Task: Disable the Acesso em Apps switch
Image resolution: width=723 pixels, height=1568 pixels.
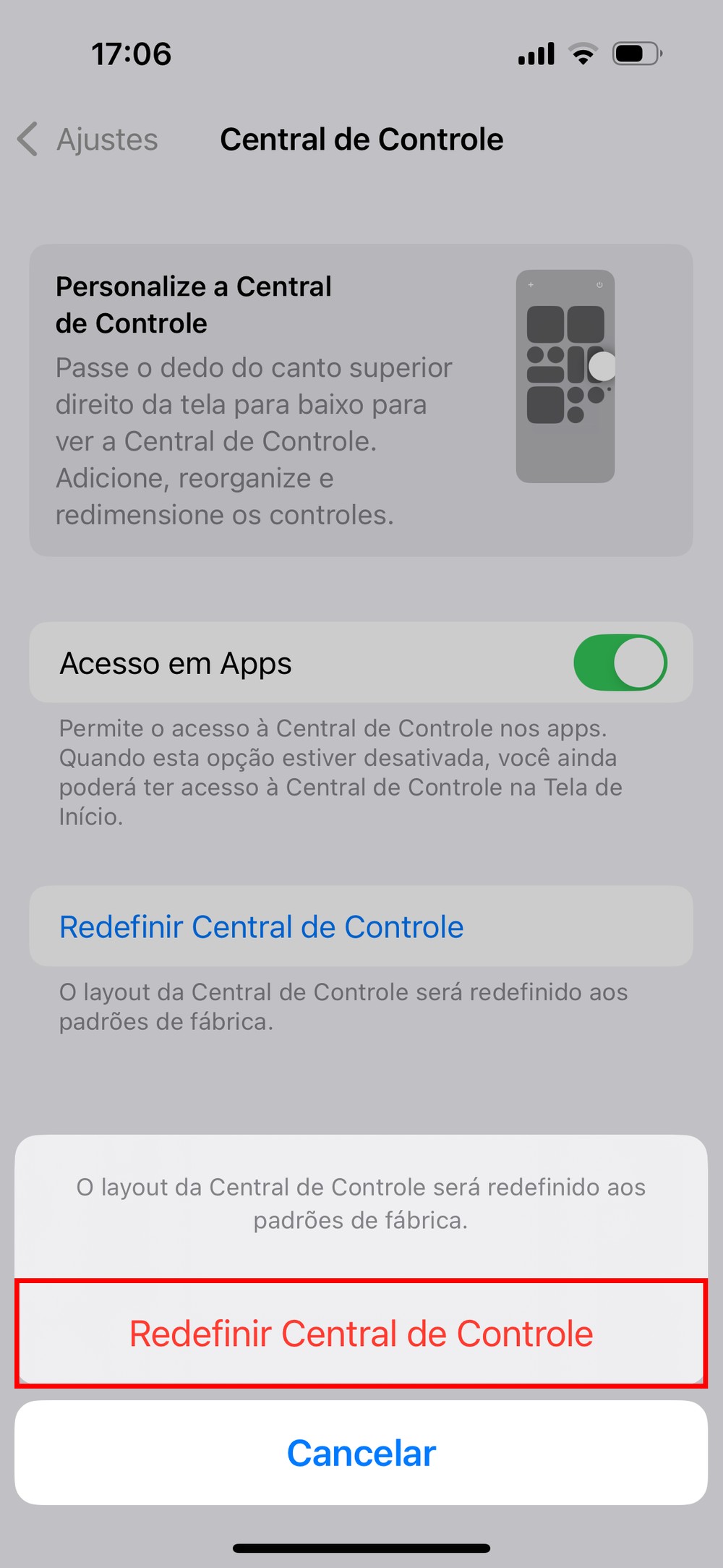Action: [620, 662]
